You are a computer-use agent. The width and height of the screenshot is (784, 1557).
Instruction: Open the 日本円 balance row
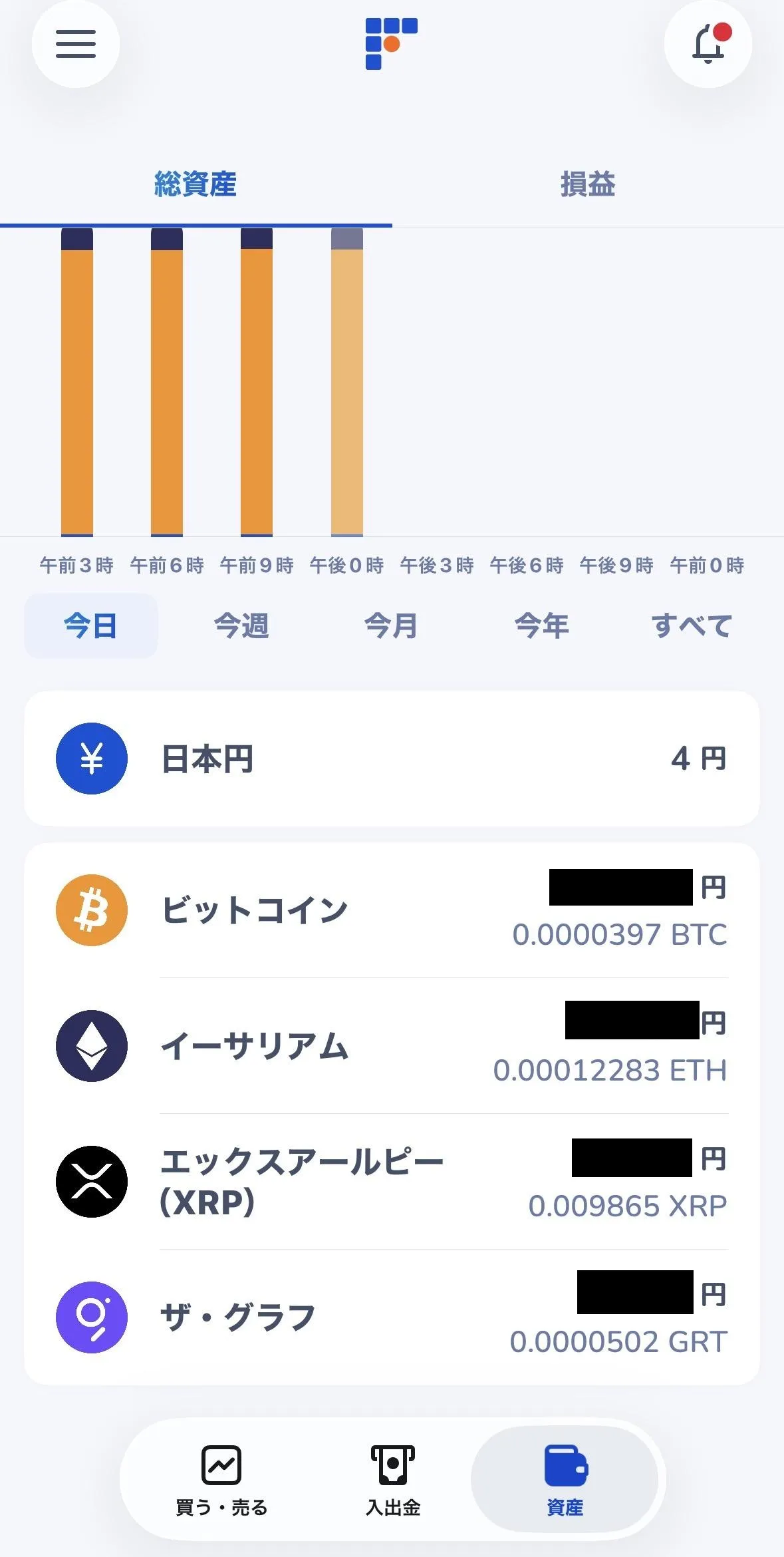pos(392,759)
